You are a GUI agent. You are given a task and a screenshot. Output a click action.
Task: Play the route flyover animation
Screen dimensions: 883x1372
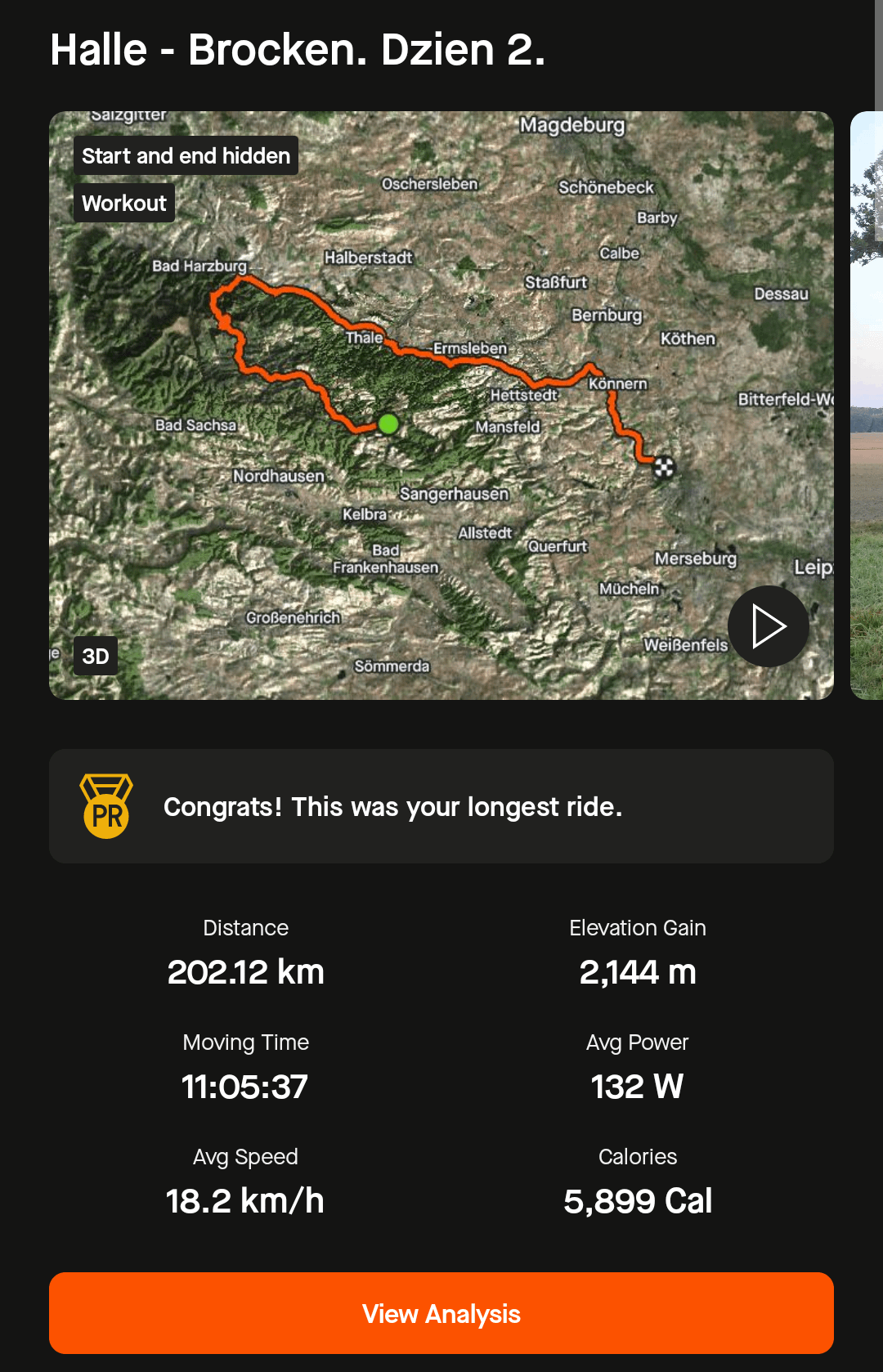pos(769,626)
